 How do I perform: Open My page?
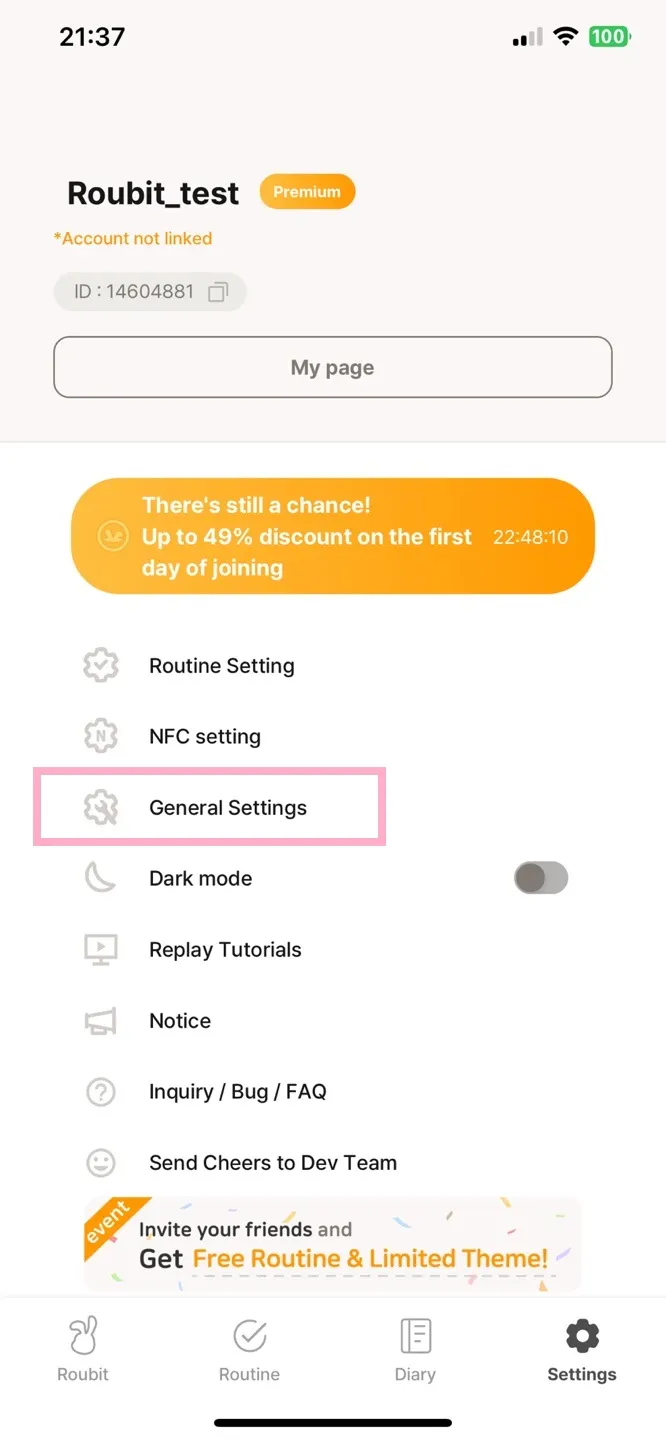(x=332, y=368)
